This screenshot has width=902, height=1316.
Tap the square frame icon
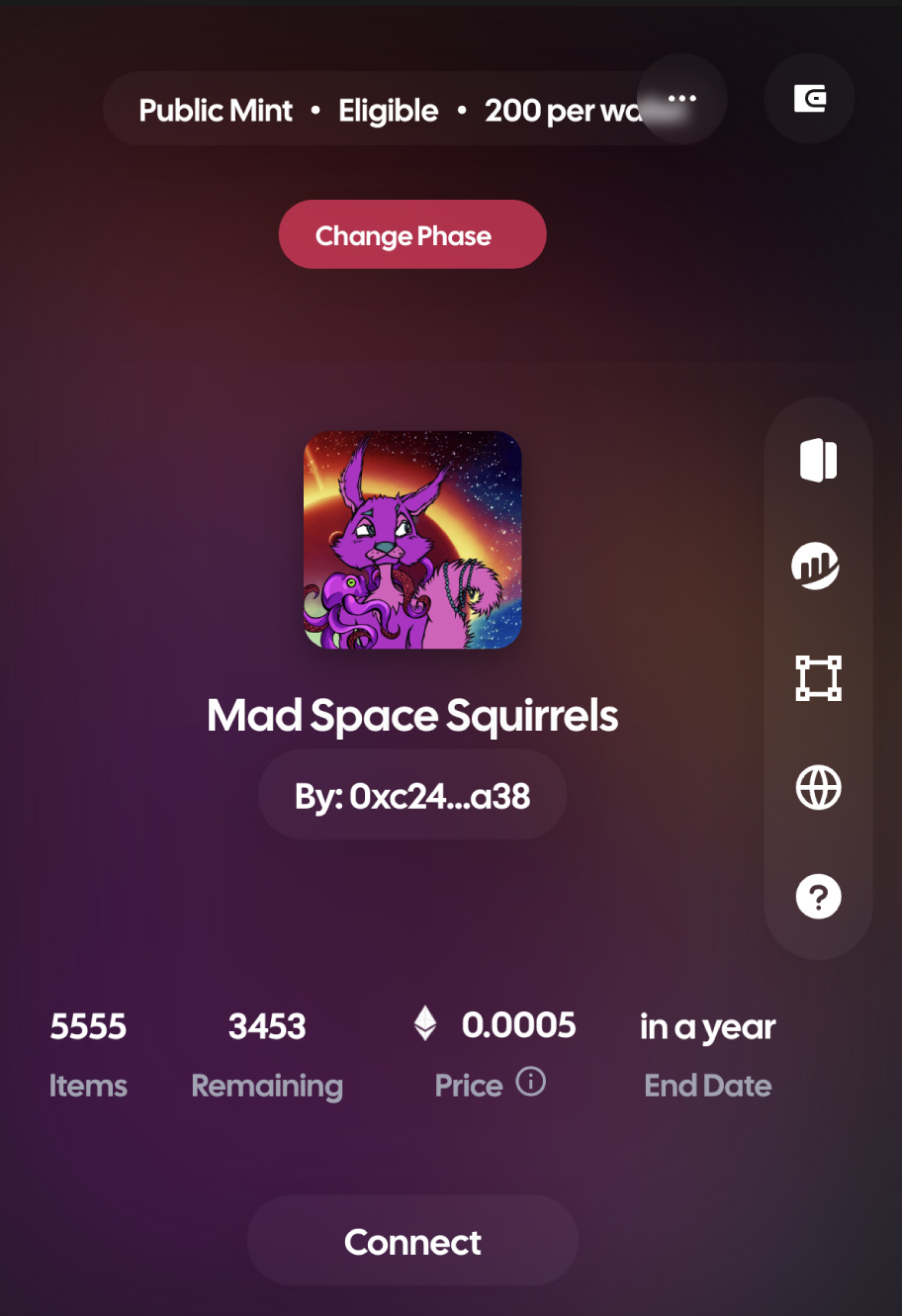pyautogui.click(x=818, y=678)
